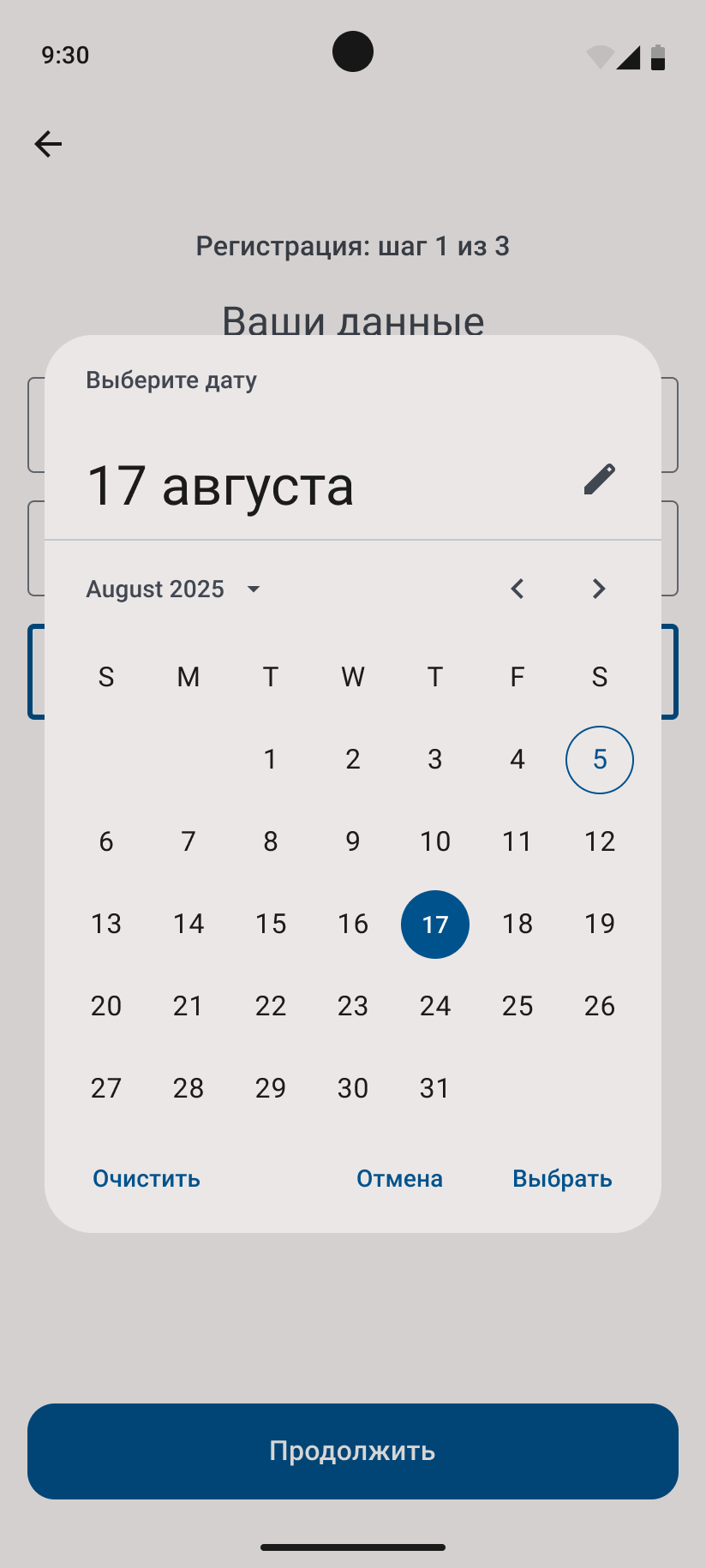This screenshot has height=1568, width=706.
Task: Select August 5 in the calendar
Action: [600, 760]
